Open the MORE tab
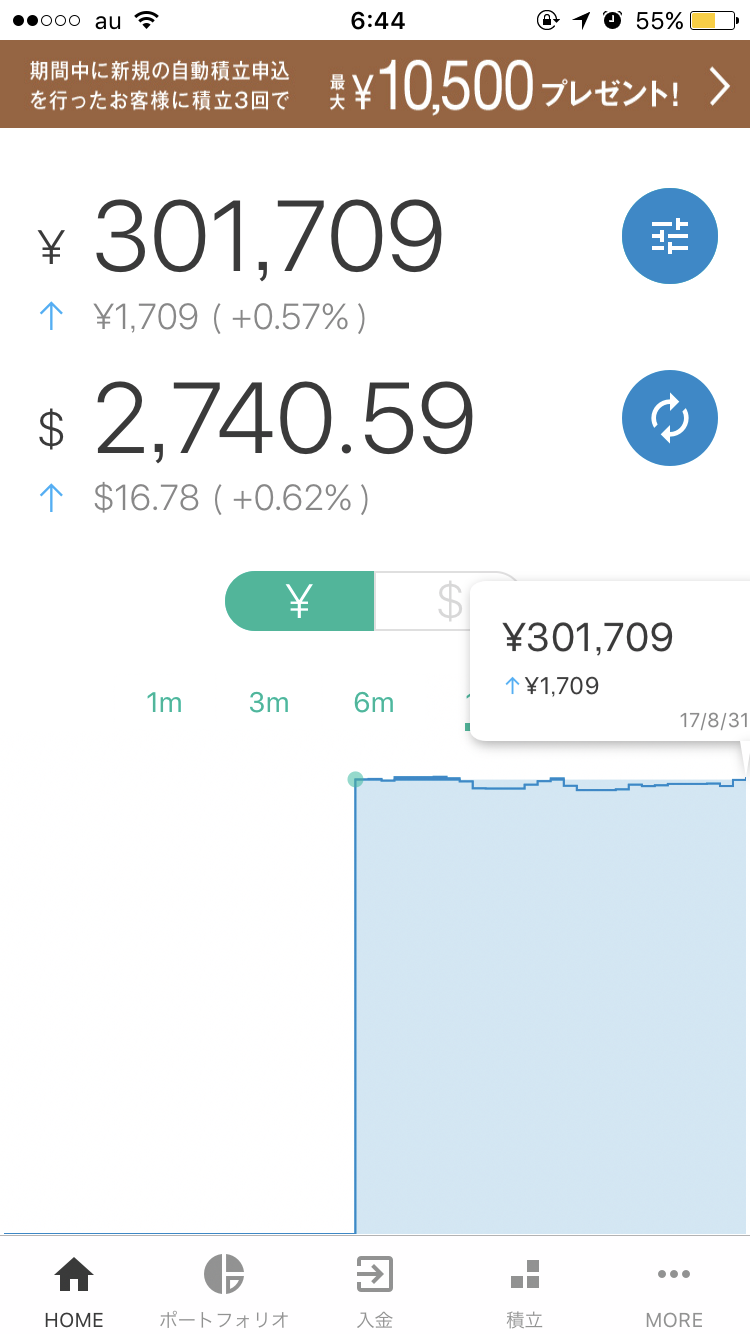The image size is (750, 1334). 675,1290
